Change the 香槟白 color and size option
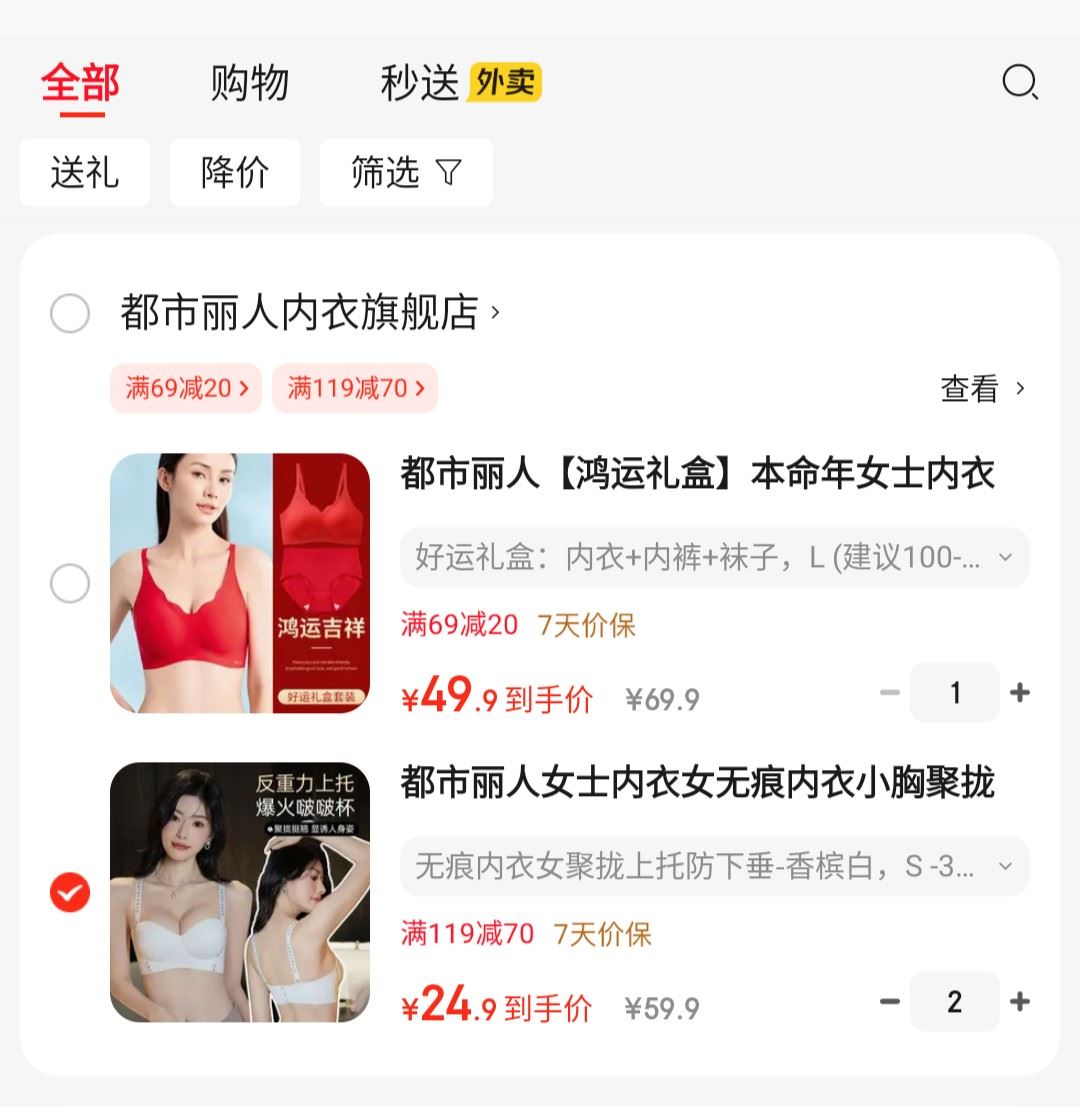 coord(714,866)
